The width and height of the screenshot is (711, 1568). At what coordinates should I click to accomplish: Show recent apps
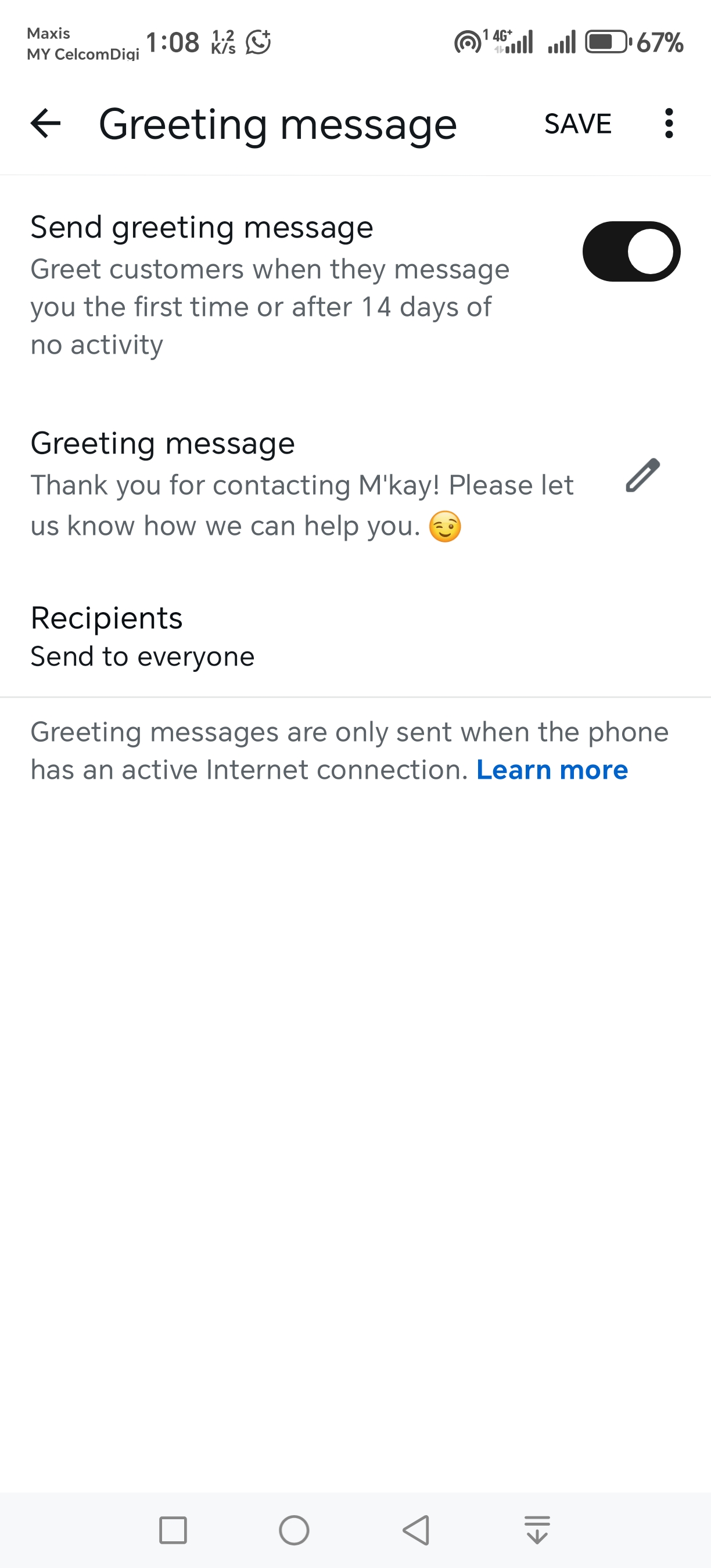point(173,1530)
